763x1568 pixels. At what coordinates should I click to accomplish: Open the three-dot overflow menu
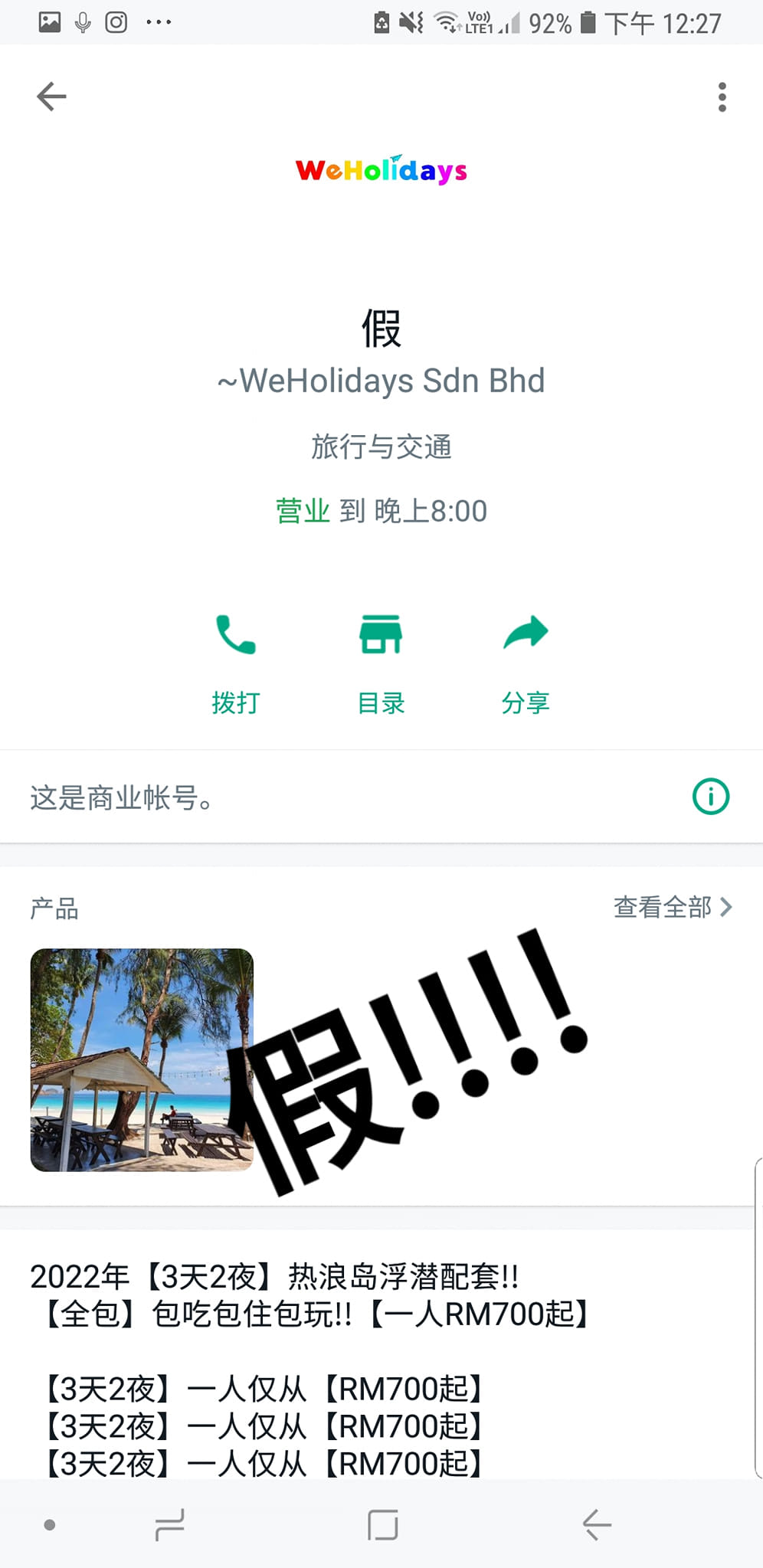(721, 97)
